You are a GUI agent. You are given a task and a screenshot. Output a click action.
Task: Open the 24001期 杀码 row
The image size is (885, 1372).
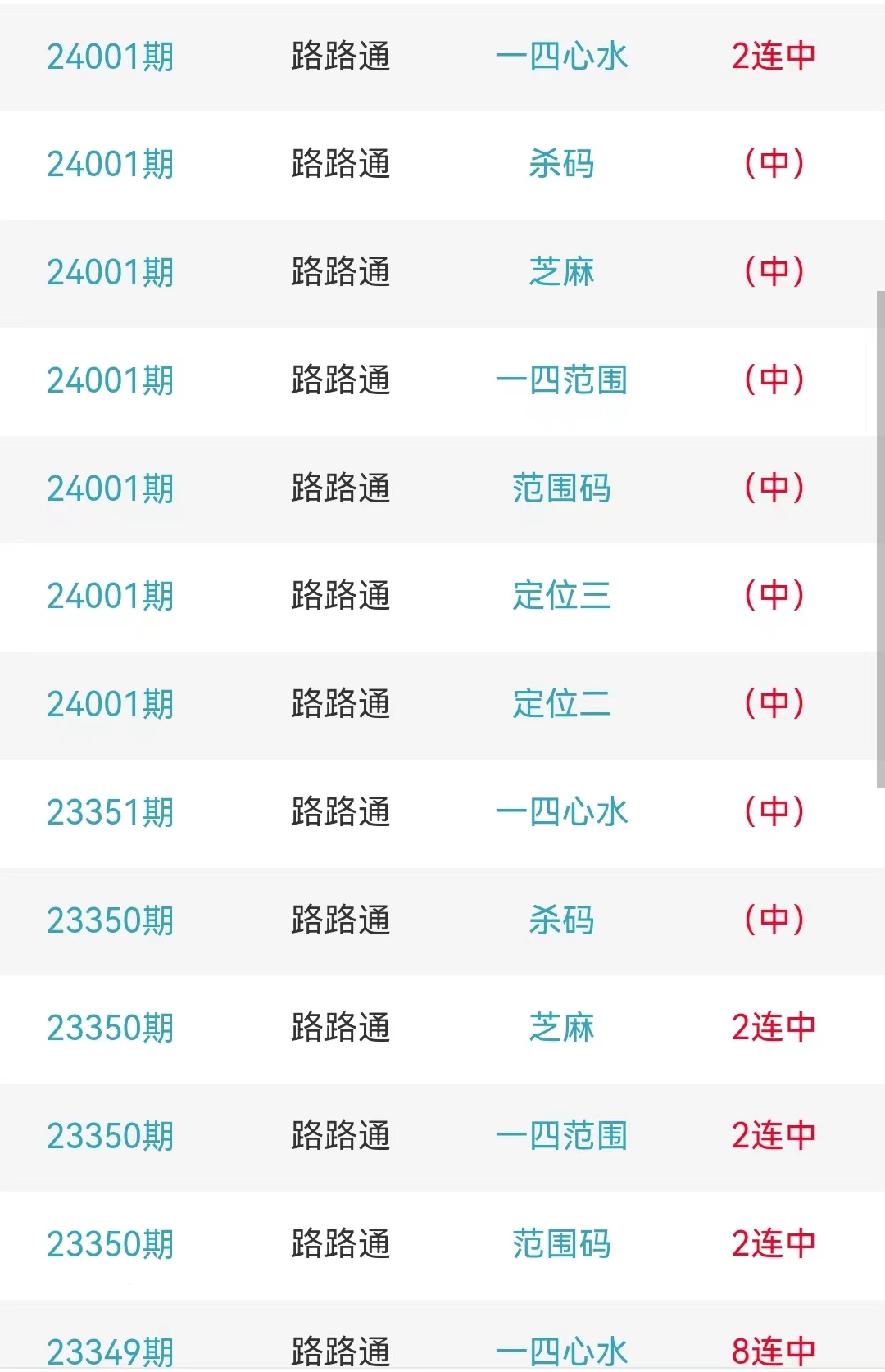coord(561,164)
